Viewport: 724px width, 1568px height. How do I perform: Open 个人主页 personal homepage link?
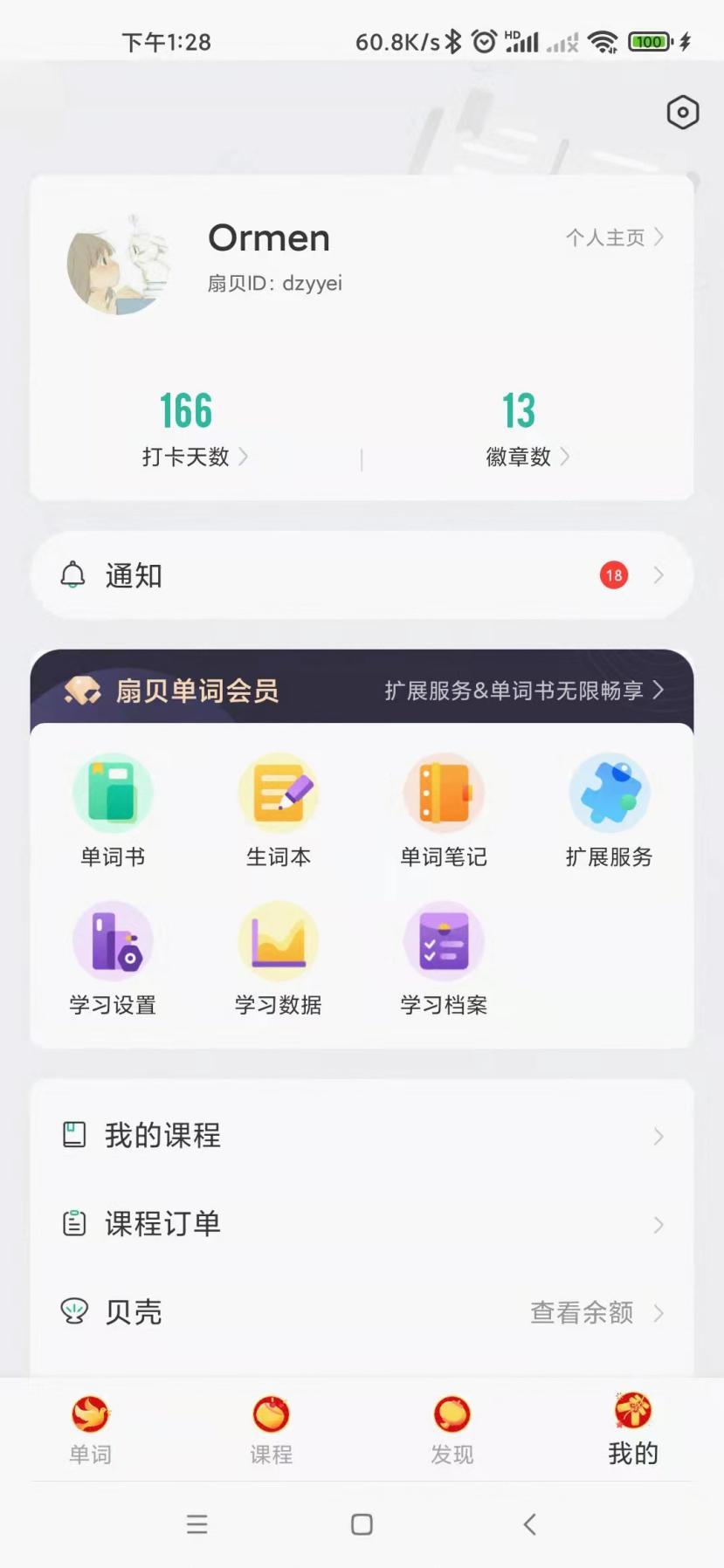[615, 237]
